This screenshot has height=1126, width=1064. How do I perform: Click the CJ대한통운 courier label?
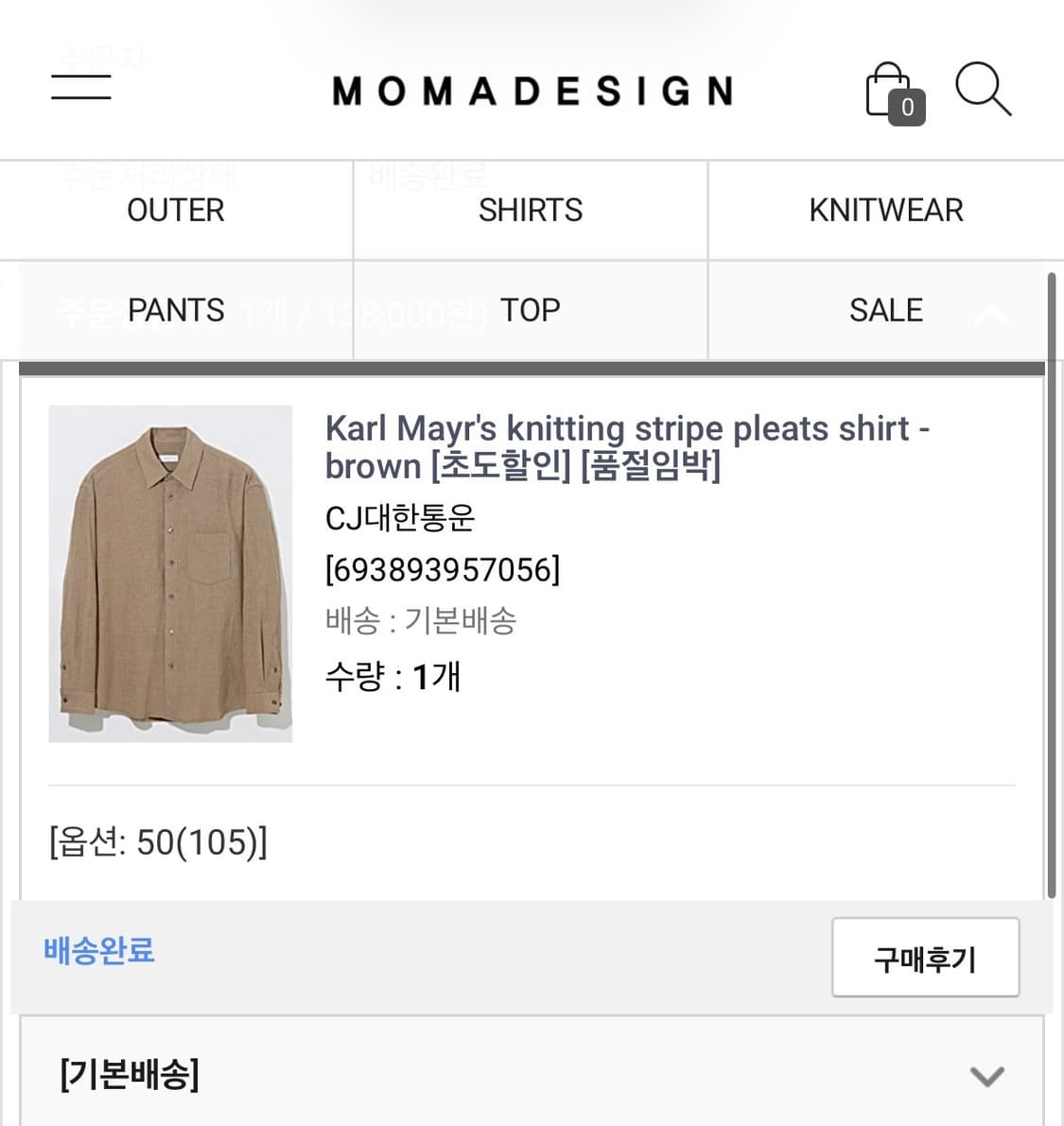[400, 518]
